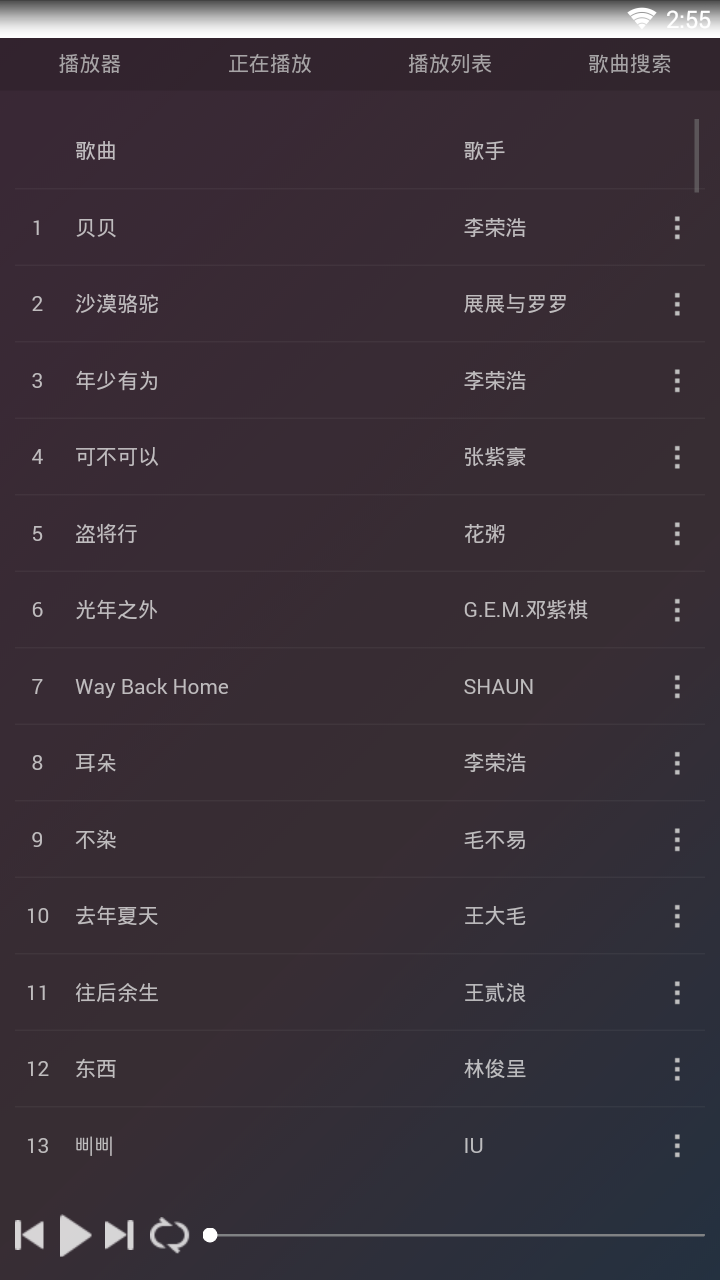Viewport: 720px width, 1280px height.
Task: Select the song 可不可以 by 张紫豪
Action: pyautogui.click(x=300, y=457)
